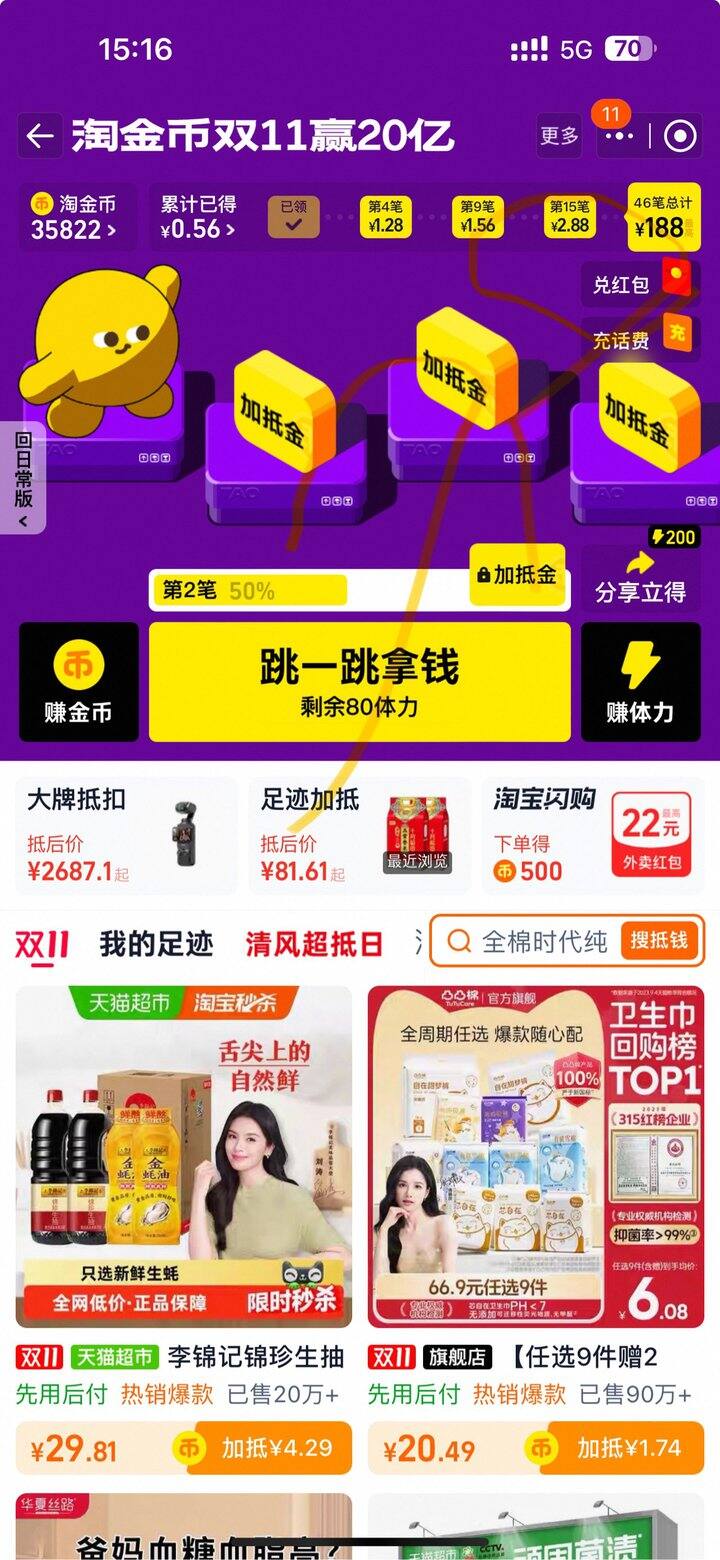Return to 回日常版
This screenshot has height=1560, width=720.
pyautogui.click(x=23, y=477)
